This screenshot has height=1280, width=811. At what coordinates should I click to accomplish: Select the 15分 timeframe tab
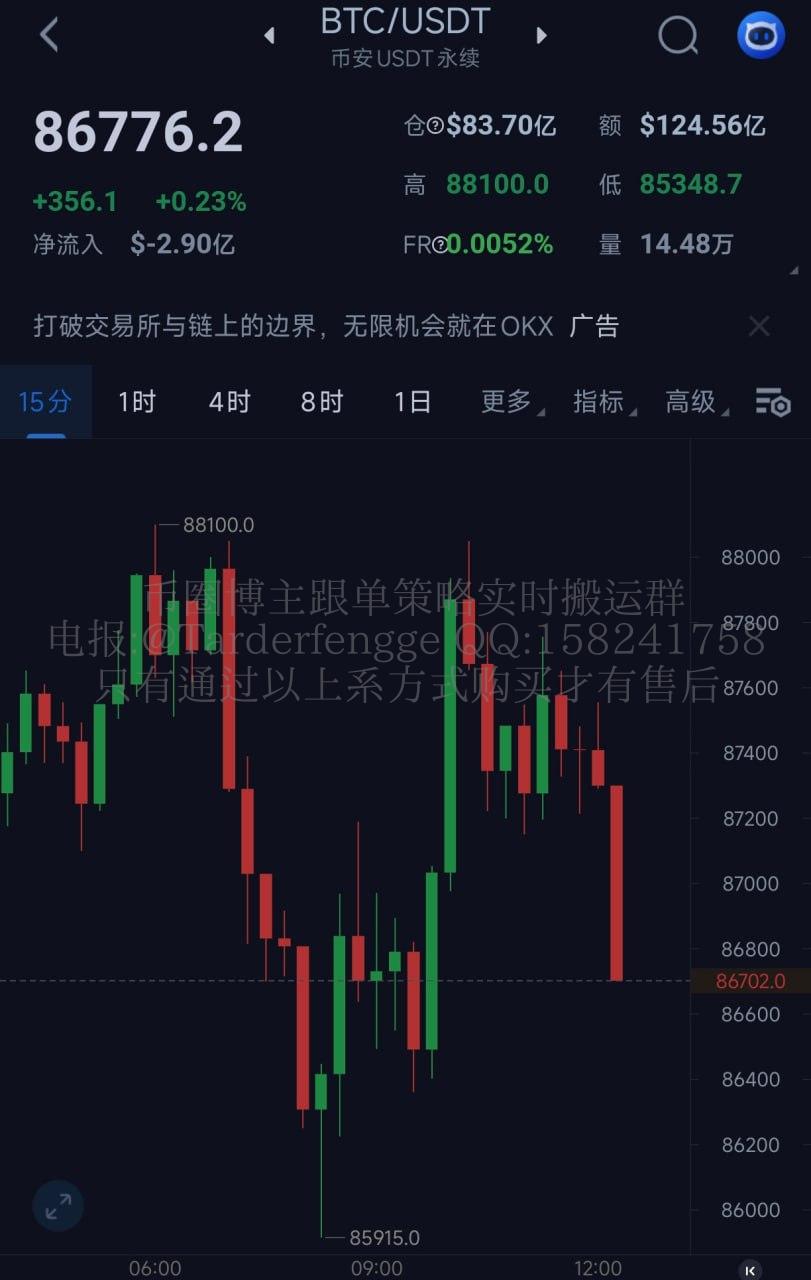click(45, 402)
